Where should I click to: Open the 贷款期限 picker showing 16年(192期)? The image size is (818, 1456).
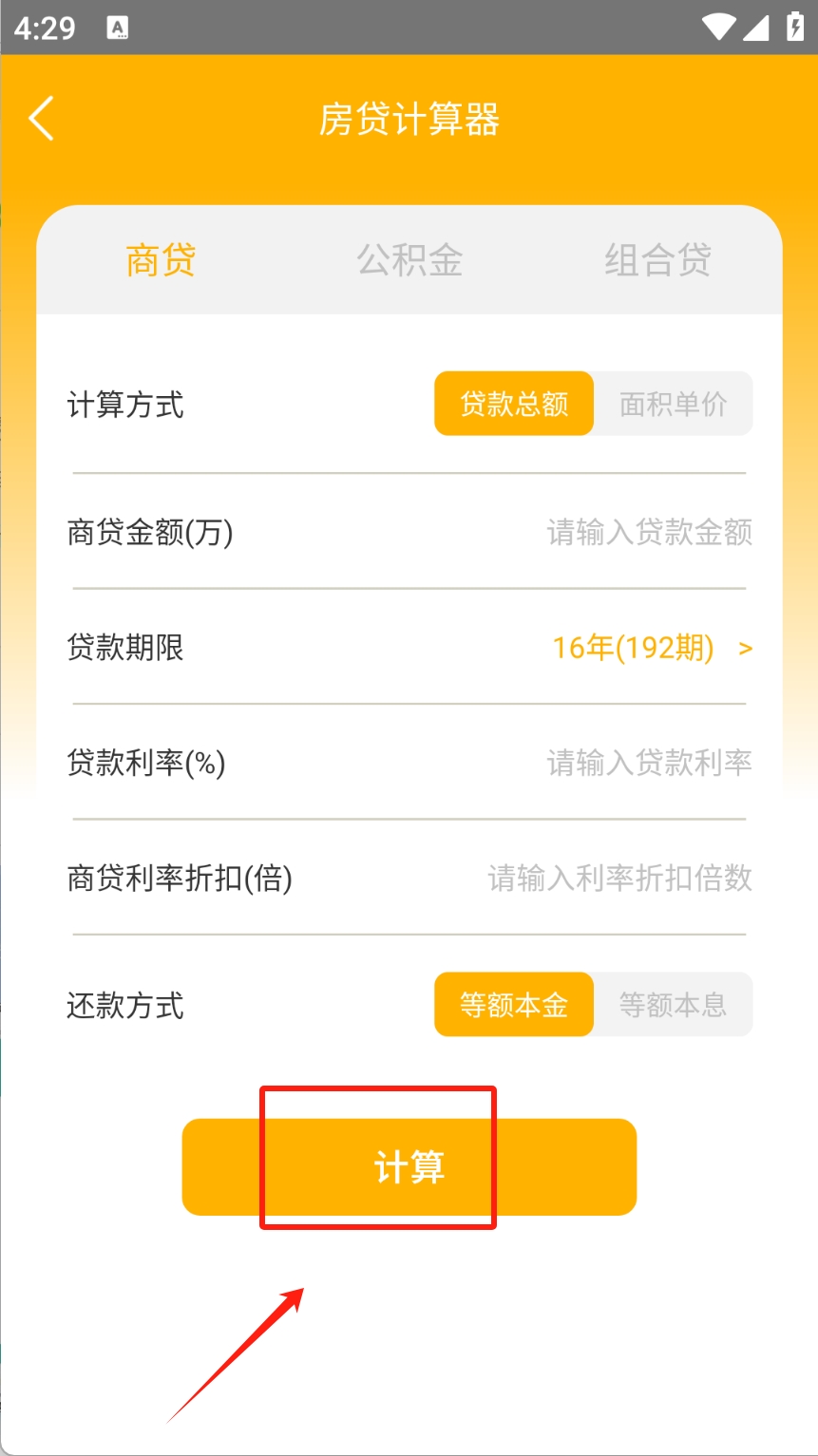tap(652, 648)
